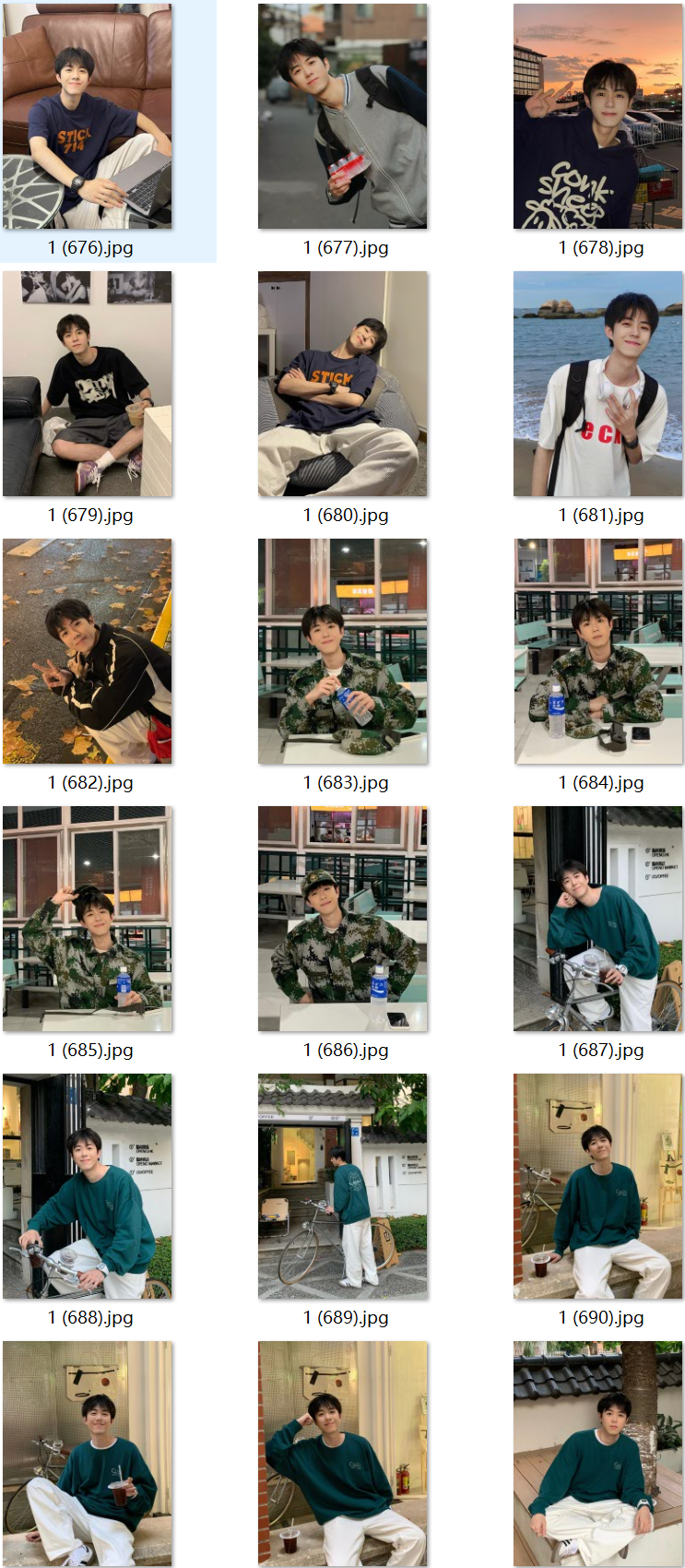View image 1 (683).jpg
The width and height of the screenshot is (685, 1568).
(342, 651)
